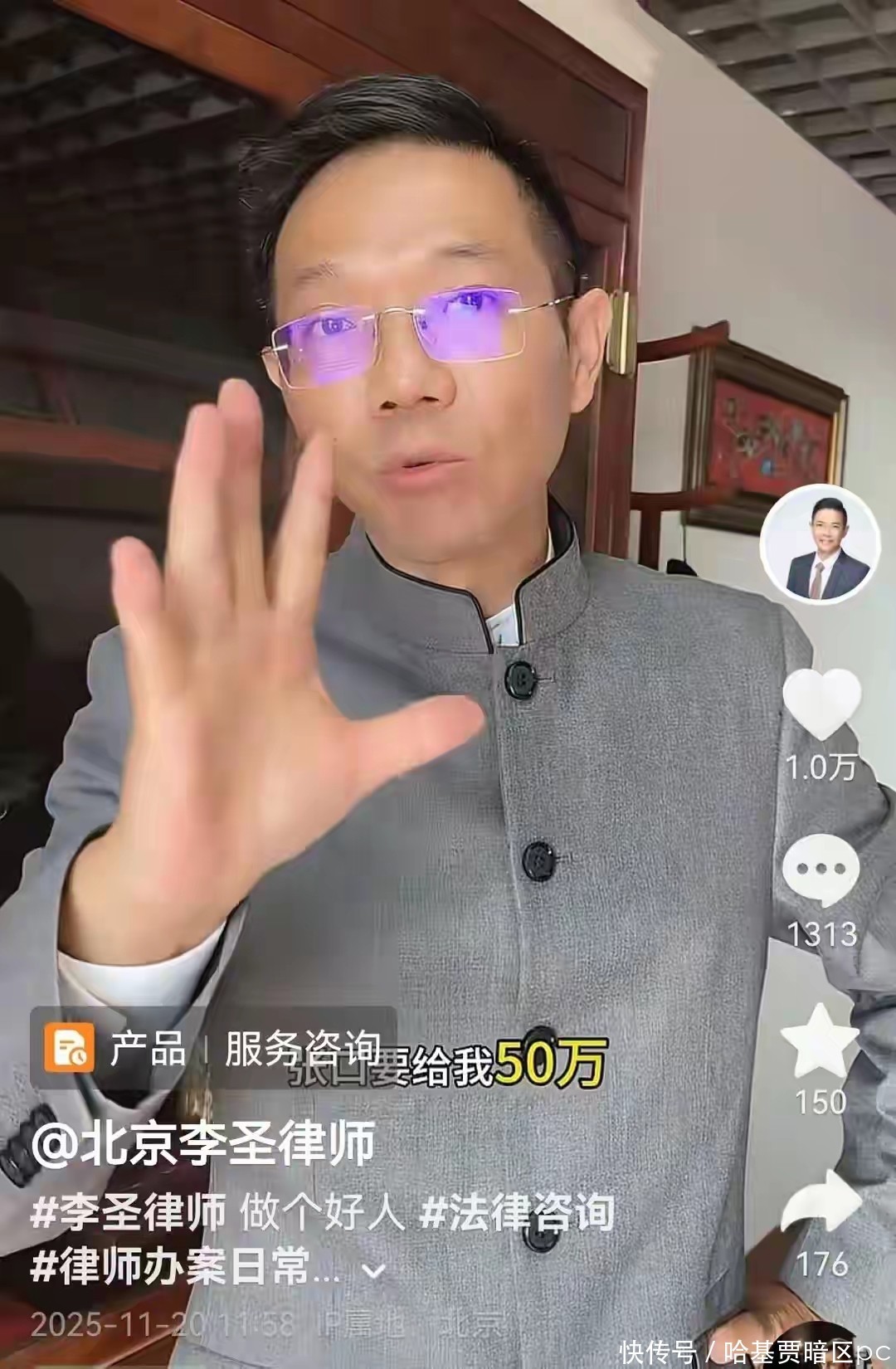Open the #法律咨询 hashtag
This screenshot has width=896, height=1369.
(x=517, y=1213)
